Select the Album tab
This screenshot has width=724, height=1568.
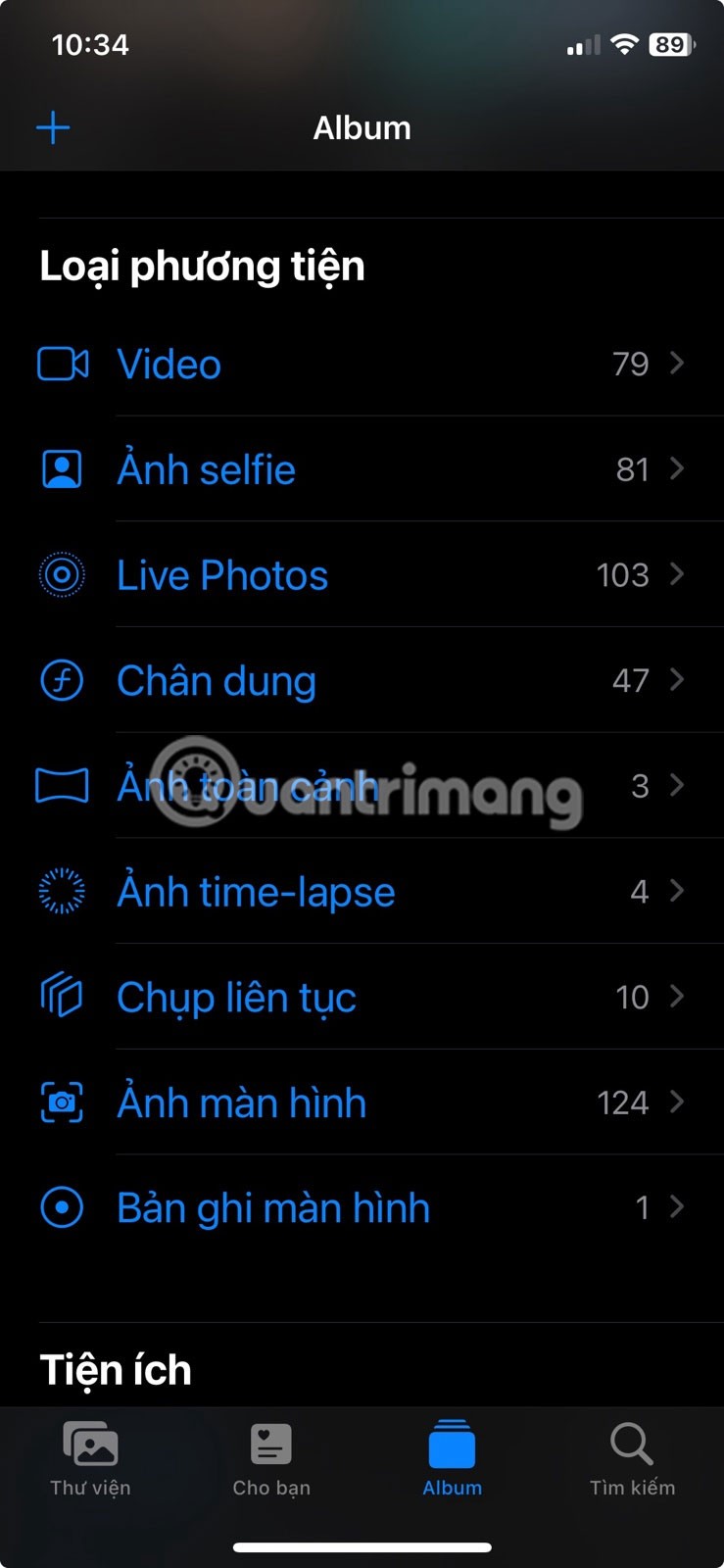[x=452, y=1459]
